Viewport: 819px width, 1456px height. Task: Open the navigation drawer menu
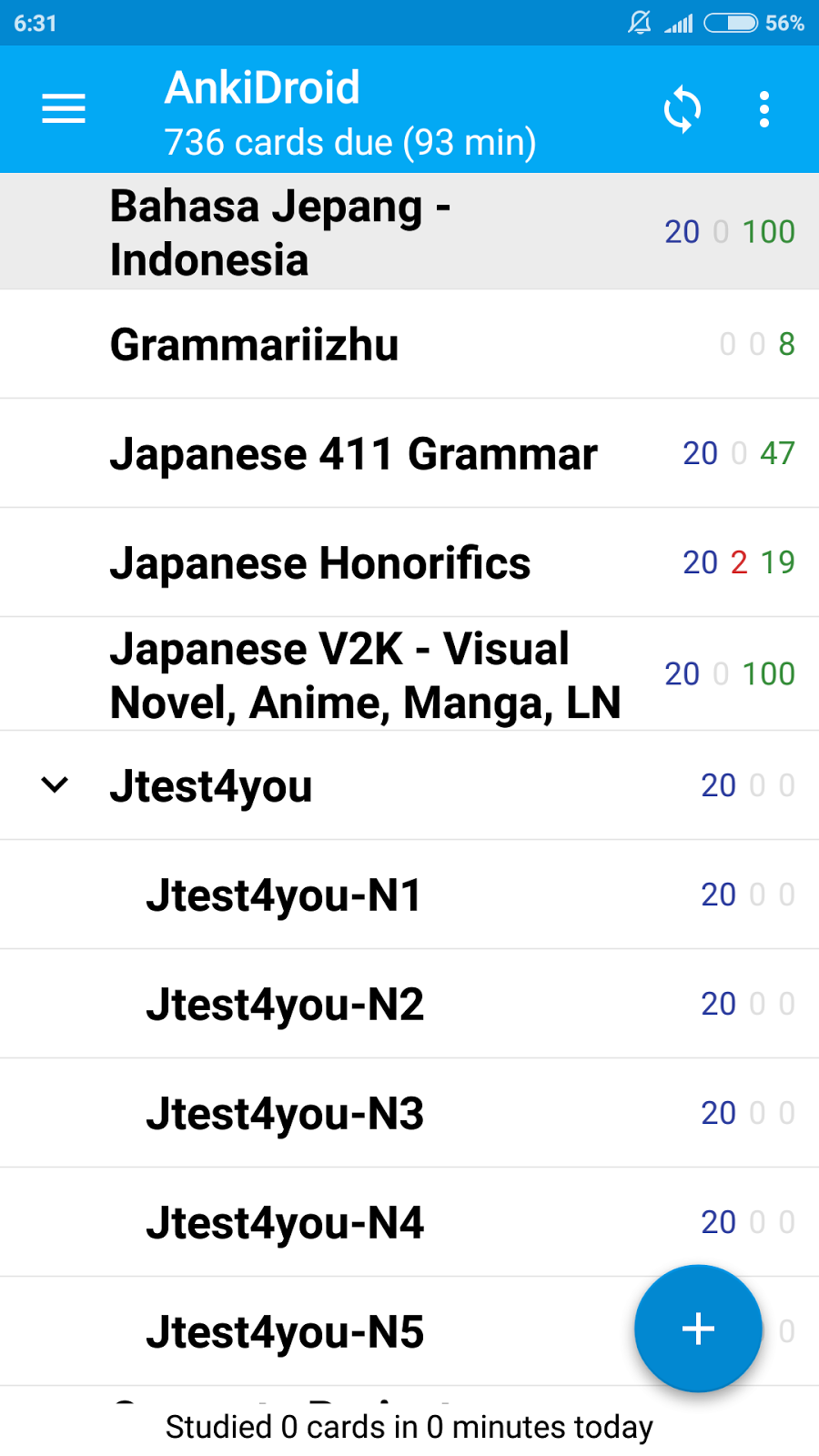pos(63,108)
